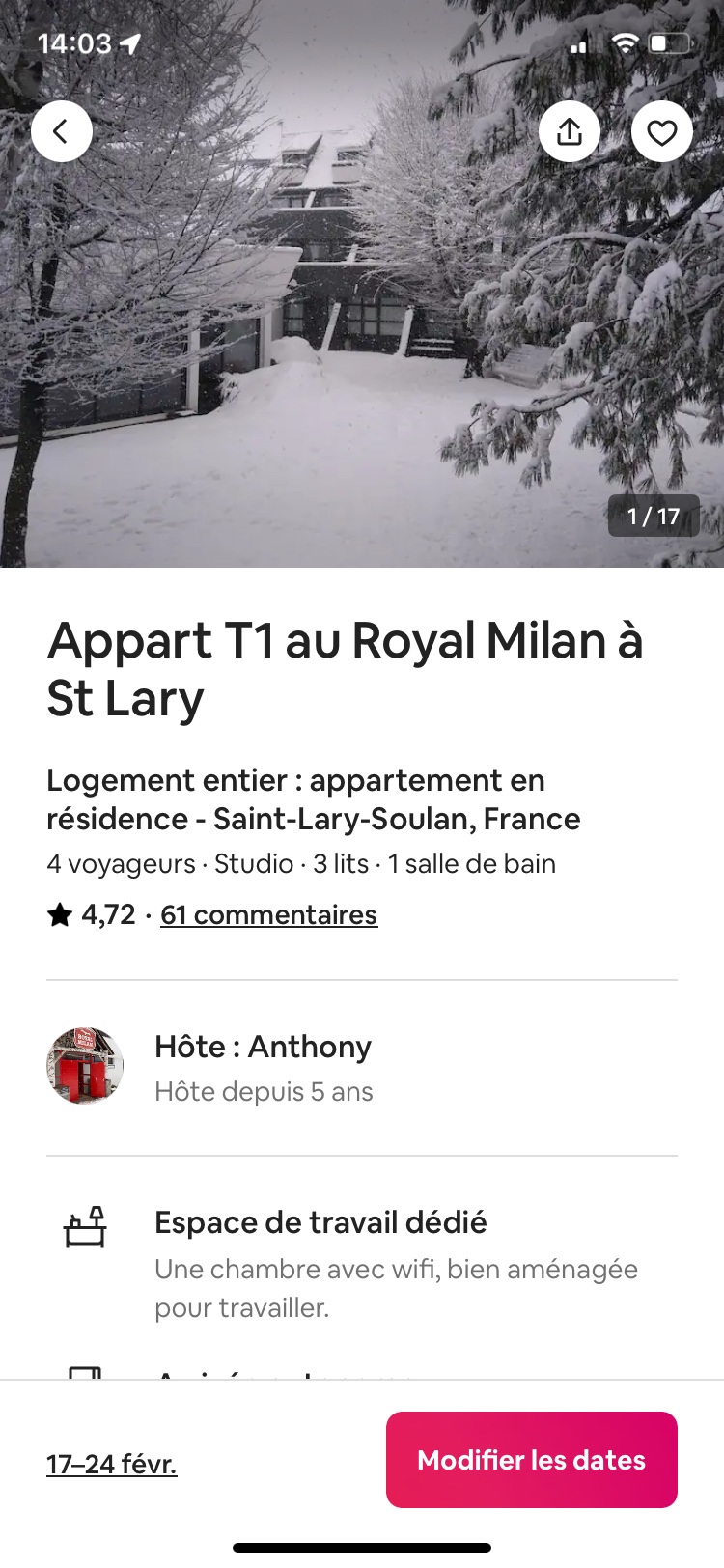724x1568 pixels.
Task: View host Anthony's profile
Action: 85,1066
